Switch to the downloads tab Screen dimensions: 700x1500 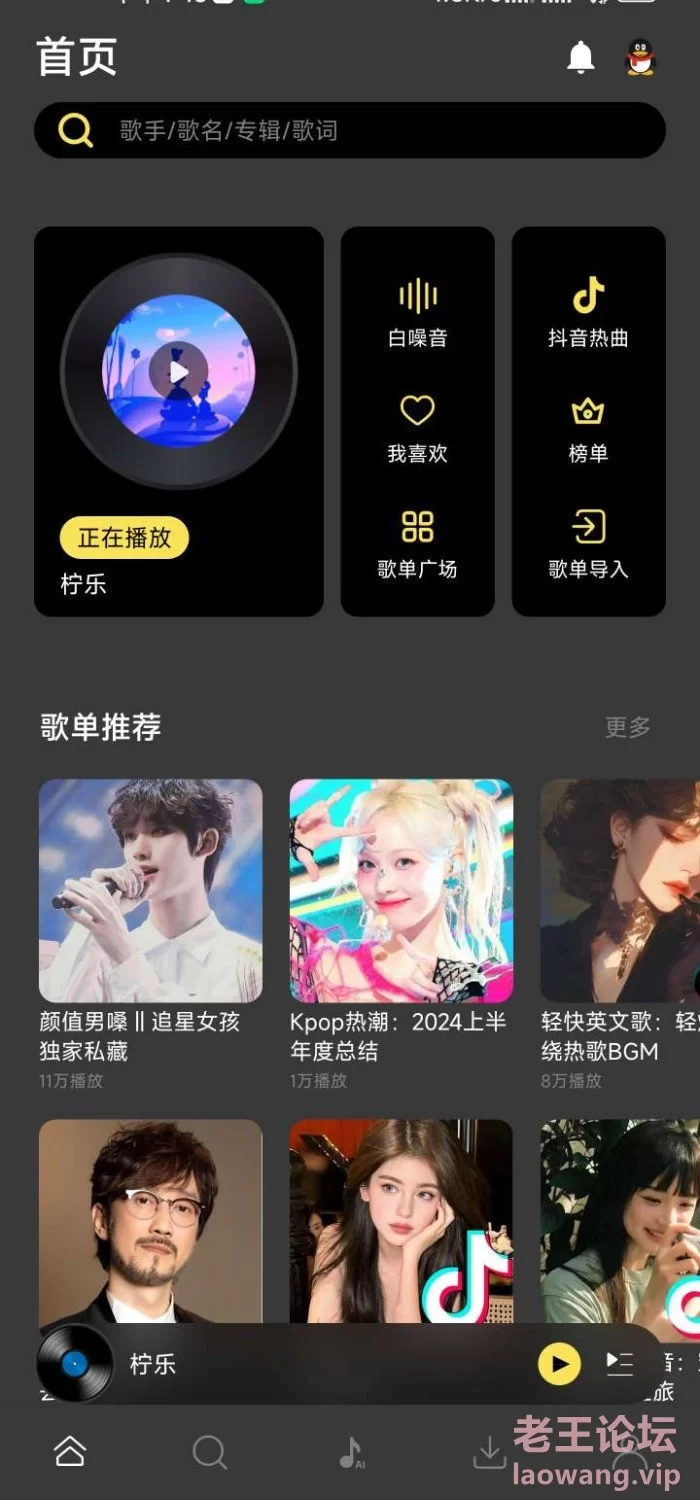(x=489, y=1451)
